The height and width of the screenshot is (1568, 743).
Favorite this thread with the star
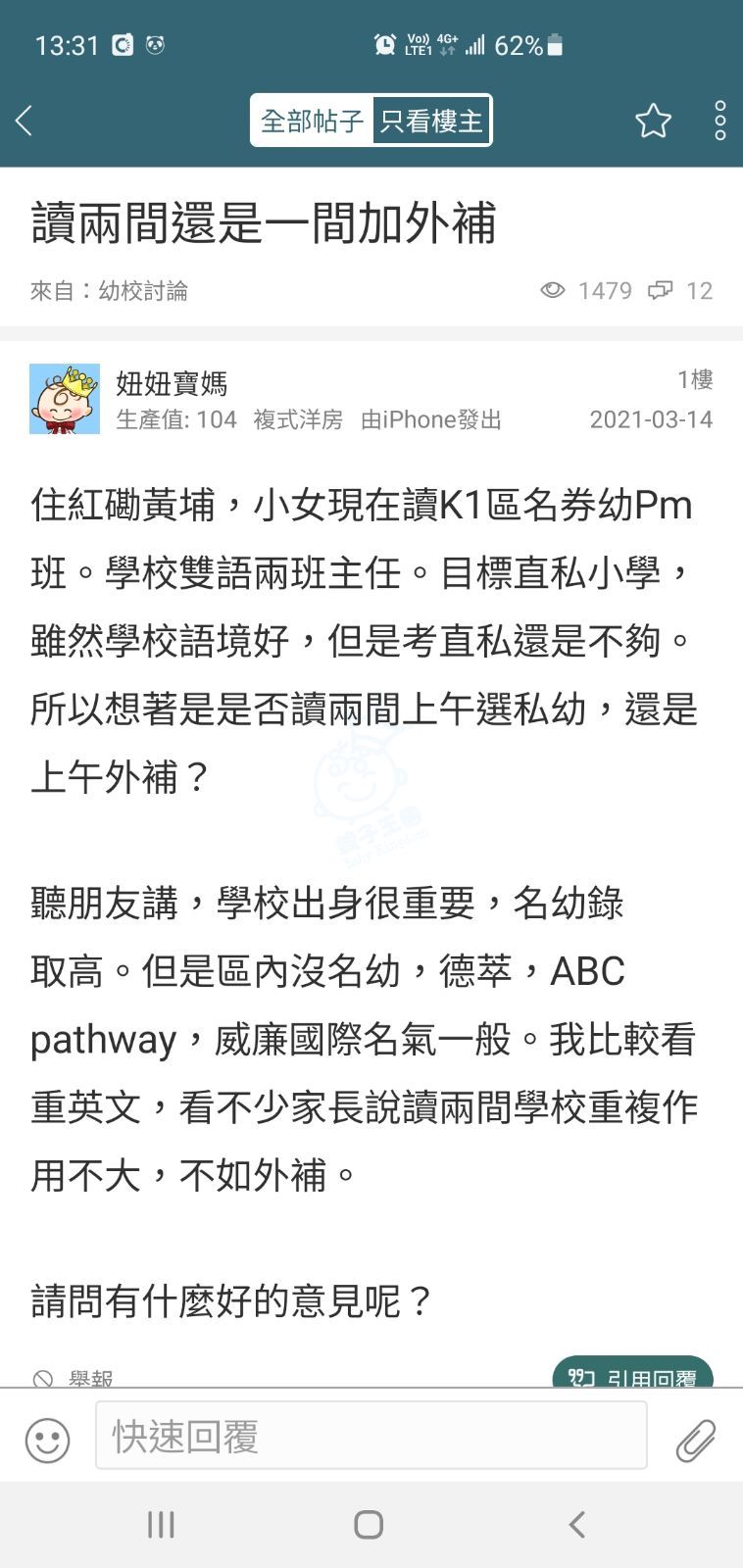click(x=653, y=122)
